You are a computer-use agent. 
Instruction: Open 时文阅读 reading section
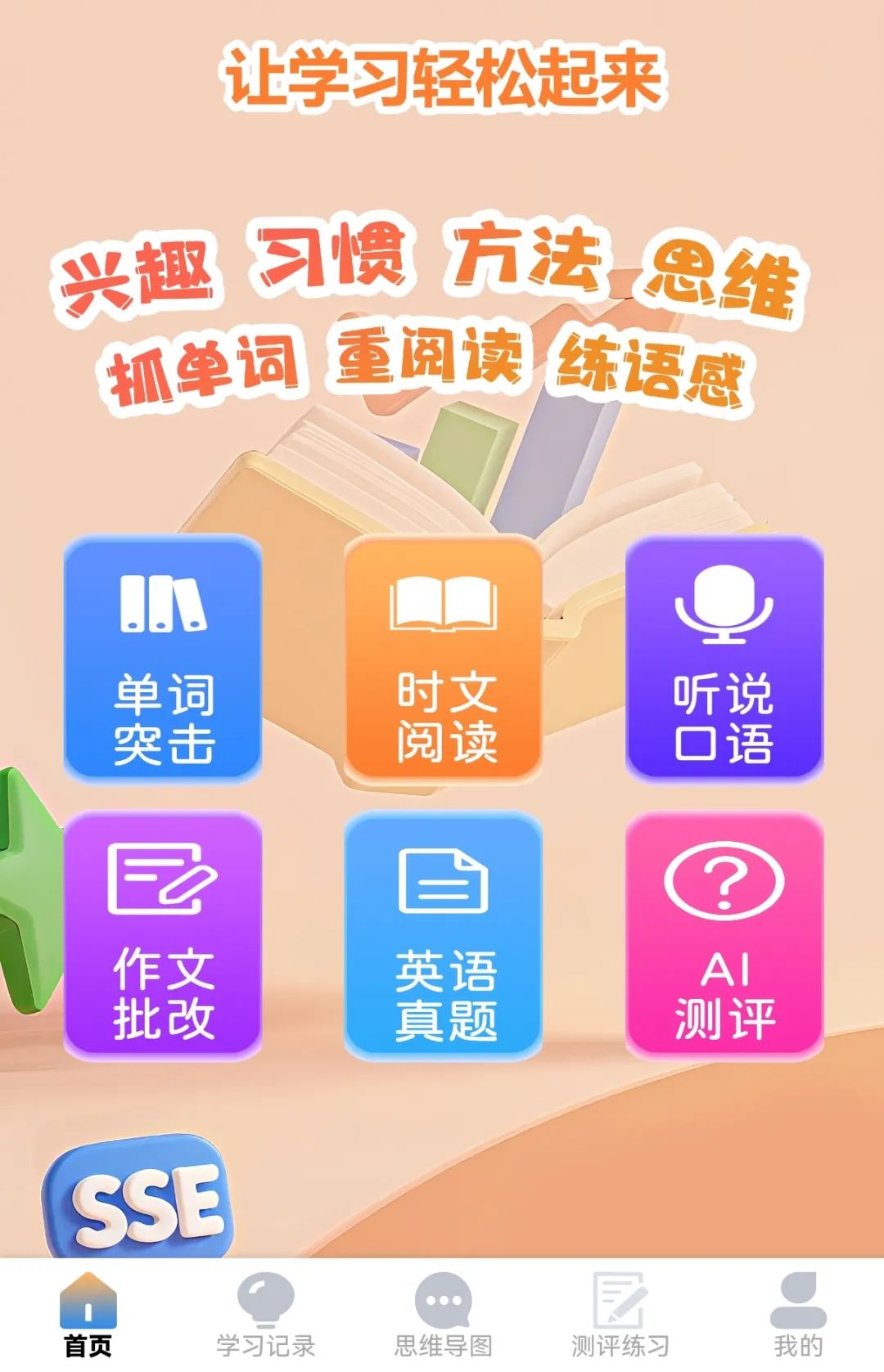444,659
